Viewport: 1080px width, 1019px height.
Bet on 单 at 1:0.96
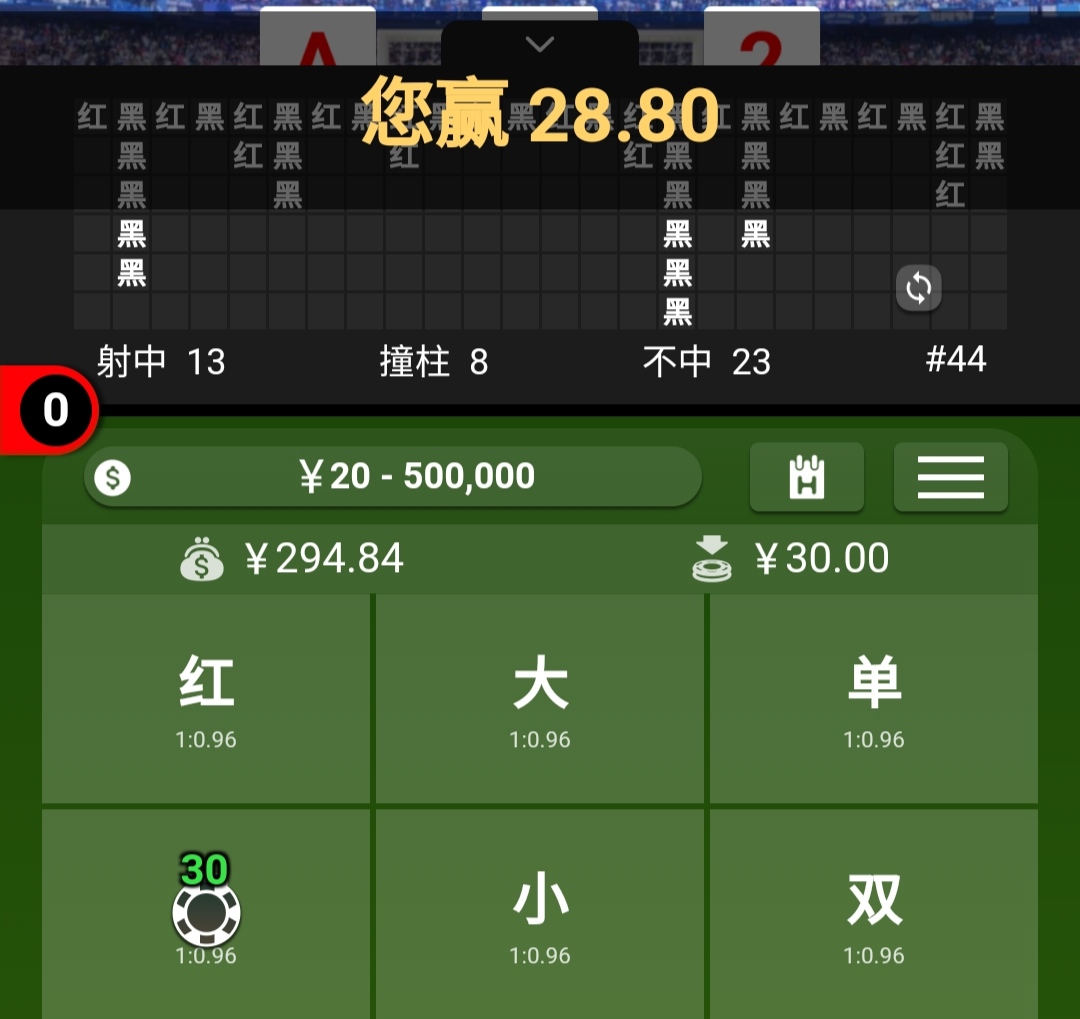click(x=874, y=699)
